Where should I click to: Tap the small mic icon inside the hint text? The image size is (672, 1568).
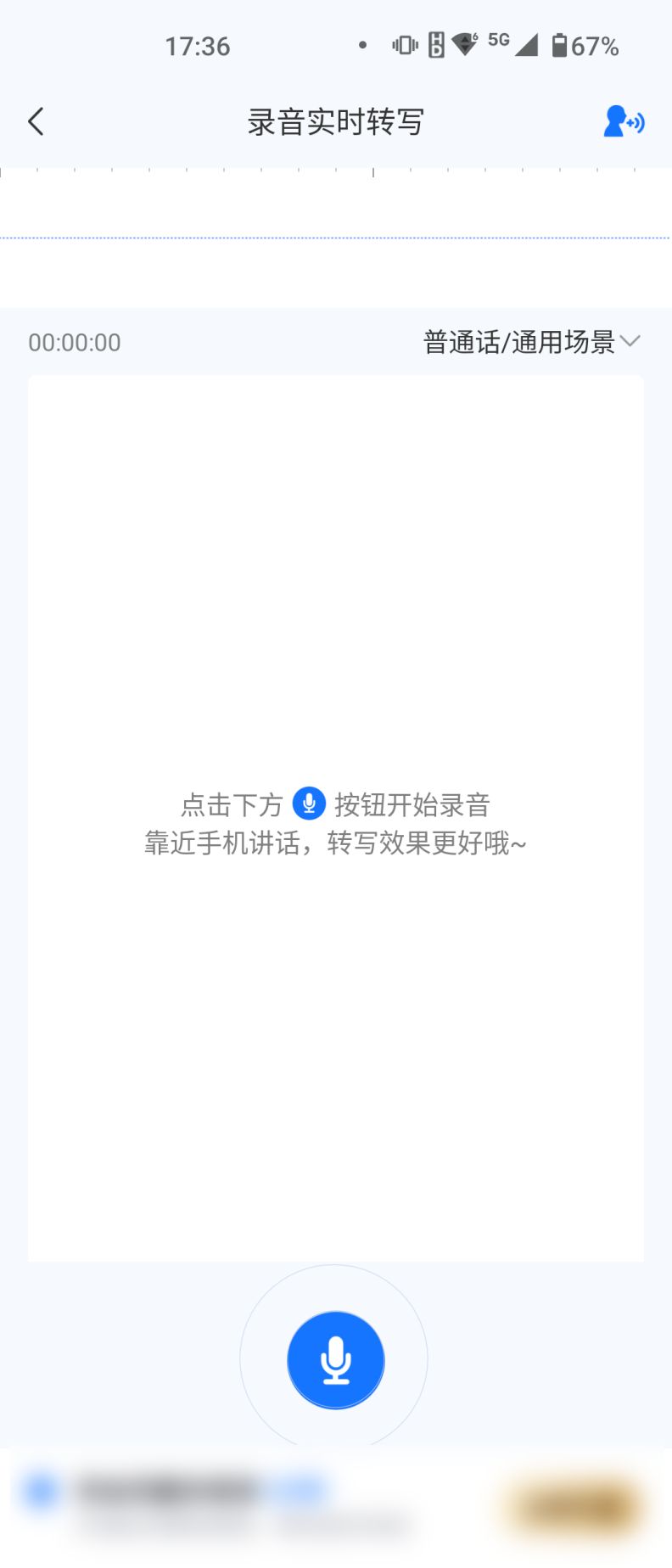point(309,803)
